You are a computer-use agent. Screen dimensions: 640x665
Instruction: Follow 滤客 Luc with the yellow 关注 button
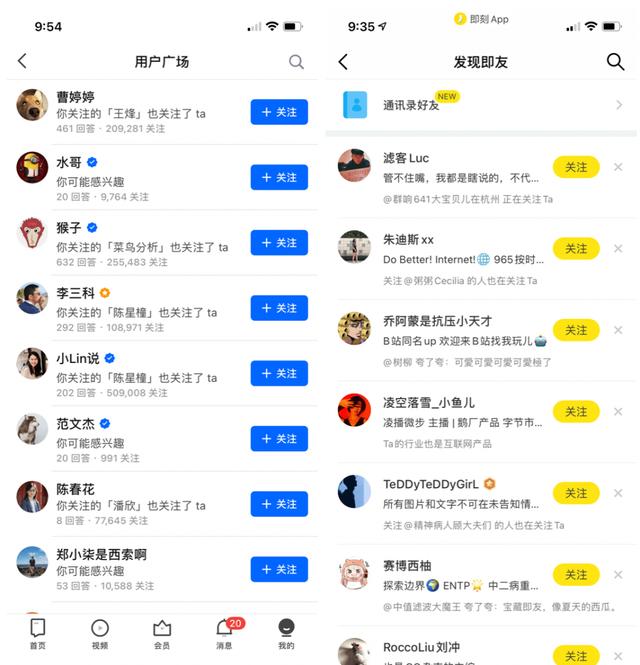pos(576,167)
